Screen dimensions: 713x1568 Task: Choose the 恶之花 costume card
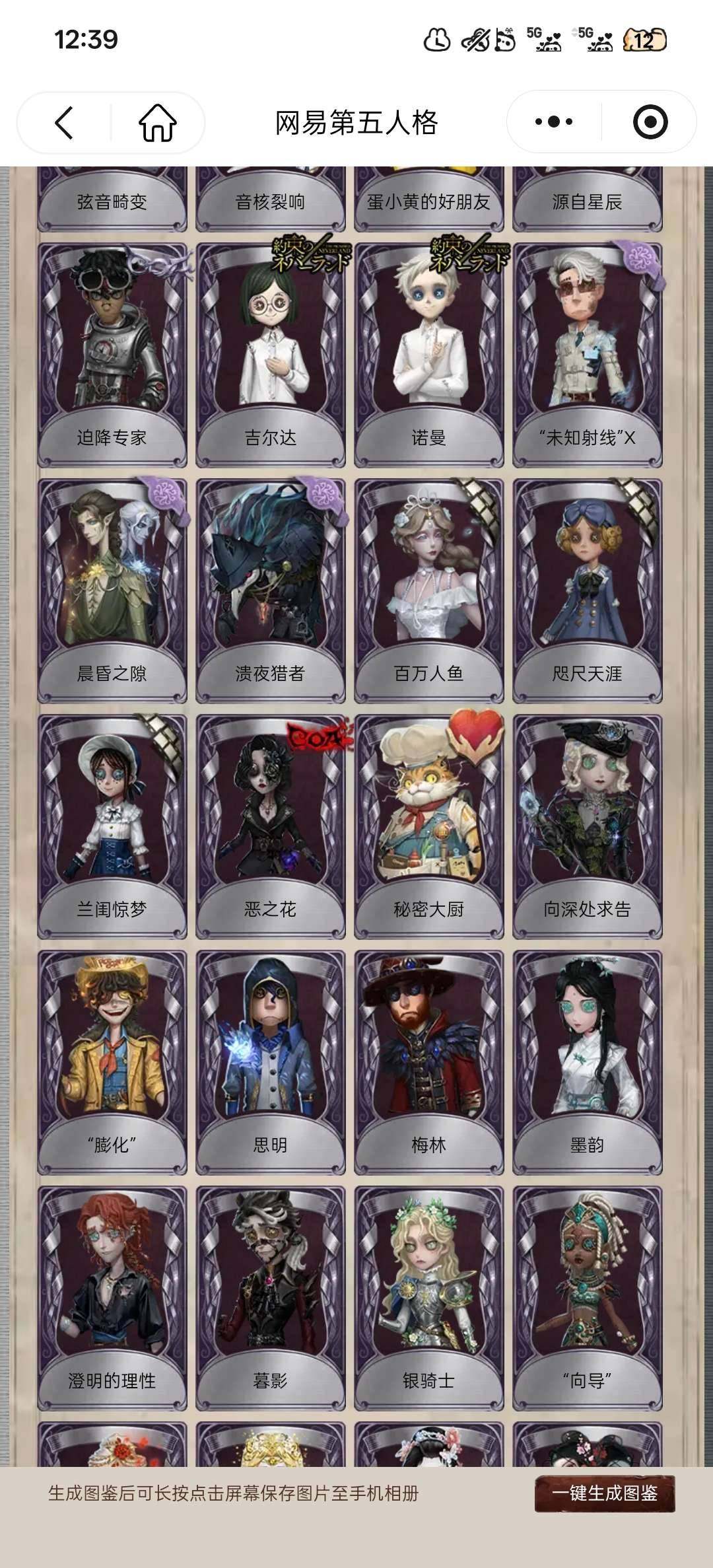(271, 827)
